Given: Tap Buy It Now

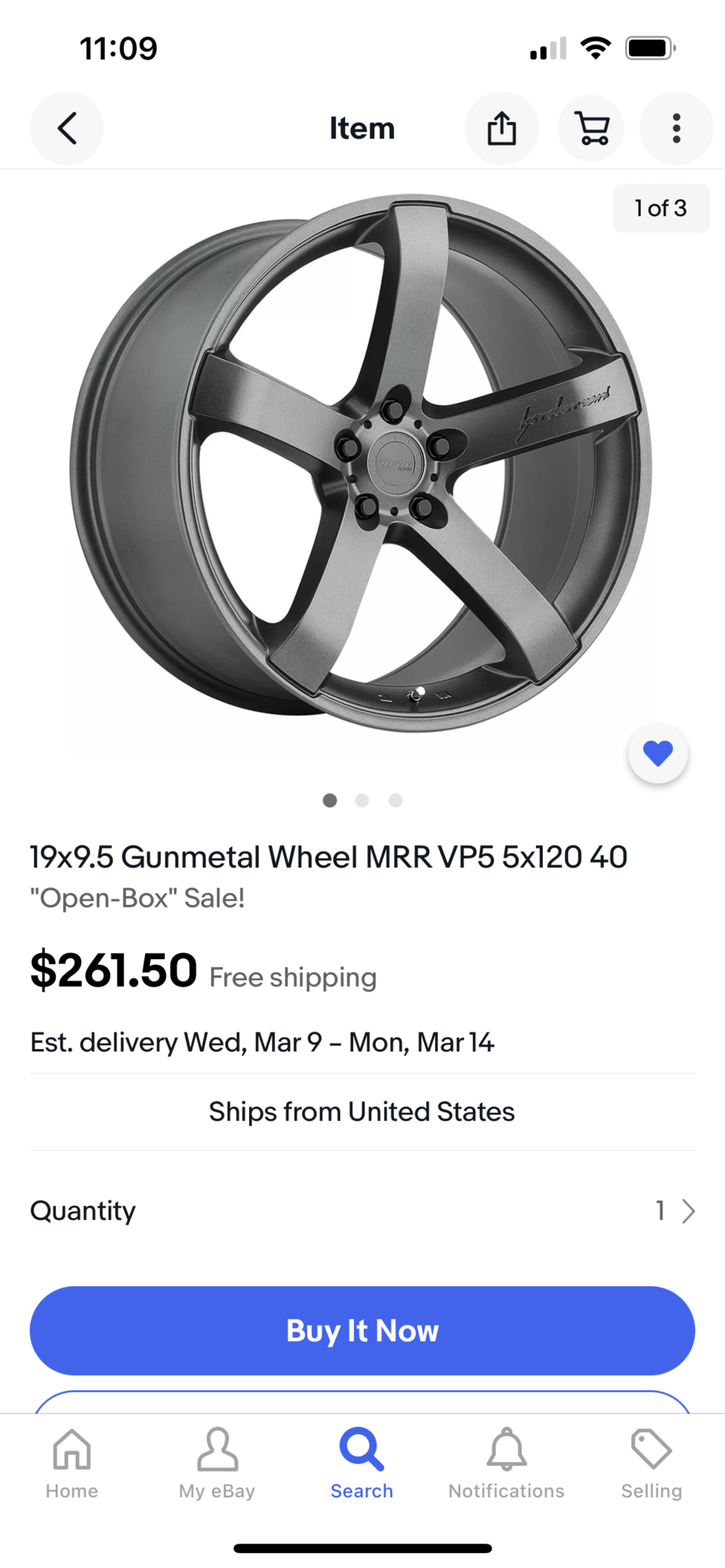Looking at the screenshot, I should 362,1330.
